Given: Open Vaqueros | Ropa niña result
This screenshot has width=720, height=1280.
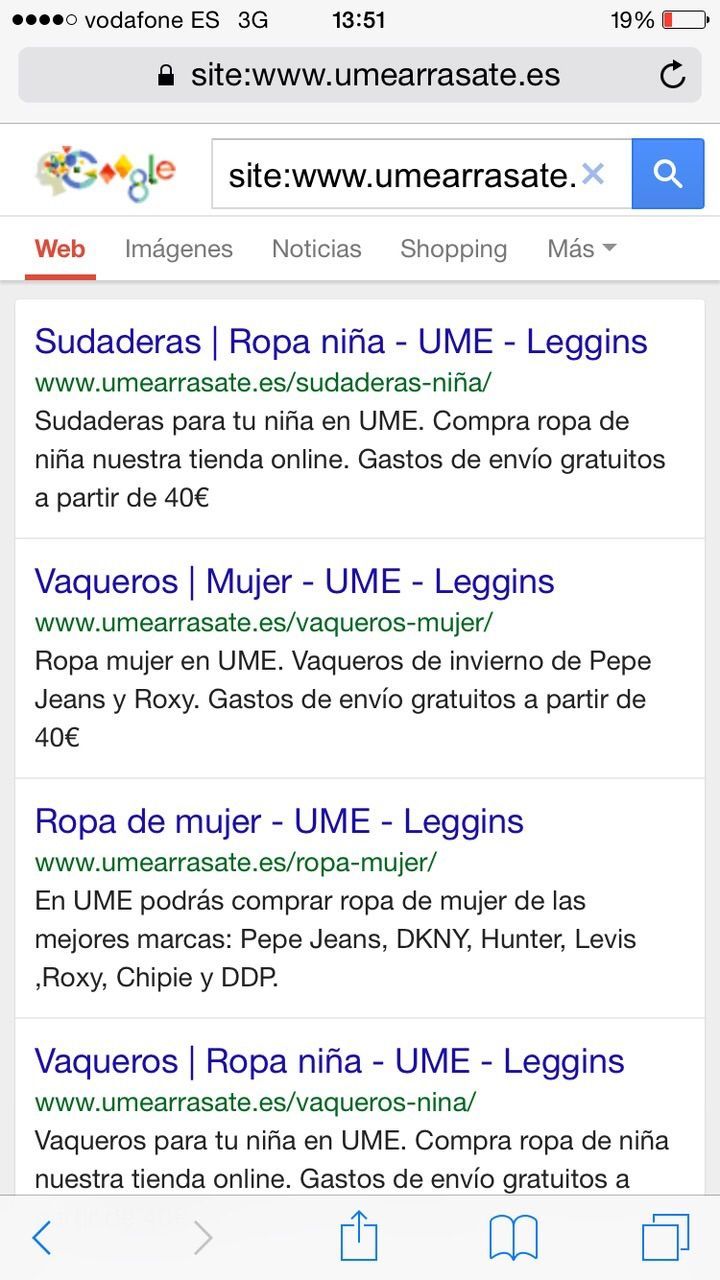Looking at the screenshot, I should (330, 1062).
